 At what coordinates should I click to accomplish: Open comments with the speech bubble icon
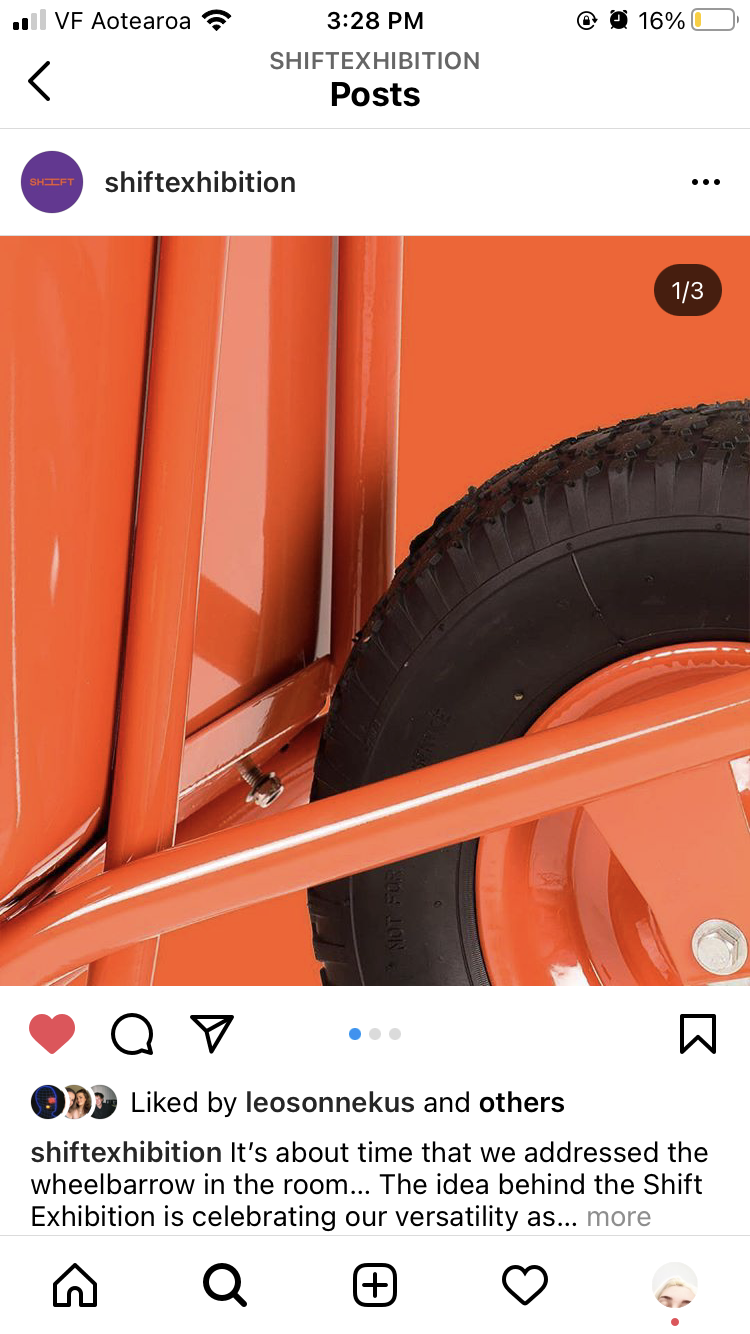coord(132,1034)
